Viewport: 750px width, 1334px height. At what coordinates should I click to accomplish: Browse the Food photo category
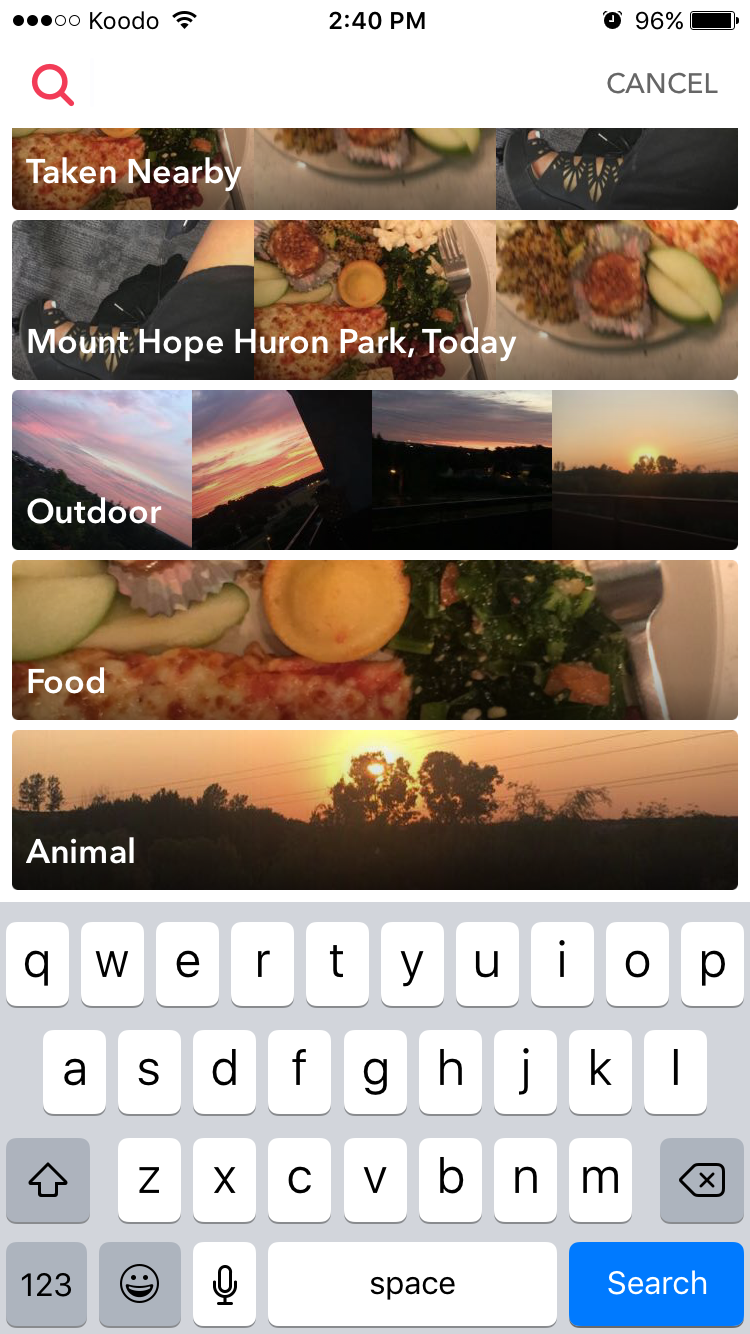tap(375, 640)
